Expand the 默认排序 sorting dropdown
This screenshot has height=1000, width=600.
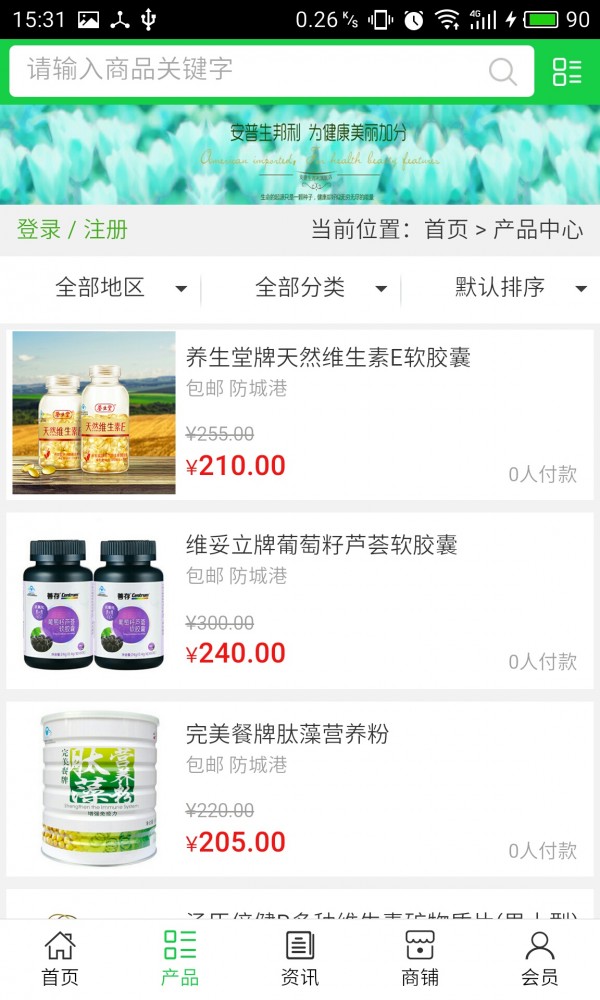tap(520, 288)
